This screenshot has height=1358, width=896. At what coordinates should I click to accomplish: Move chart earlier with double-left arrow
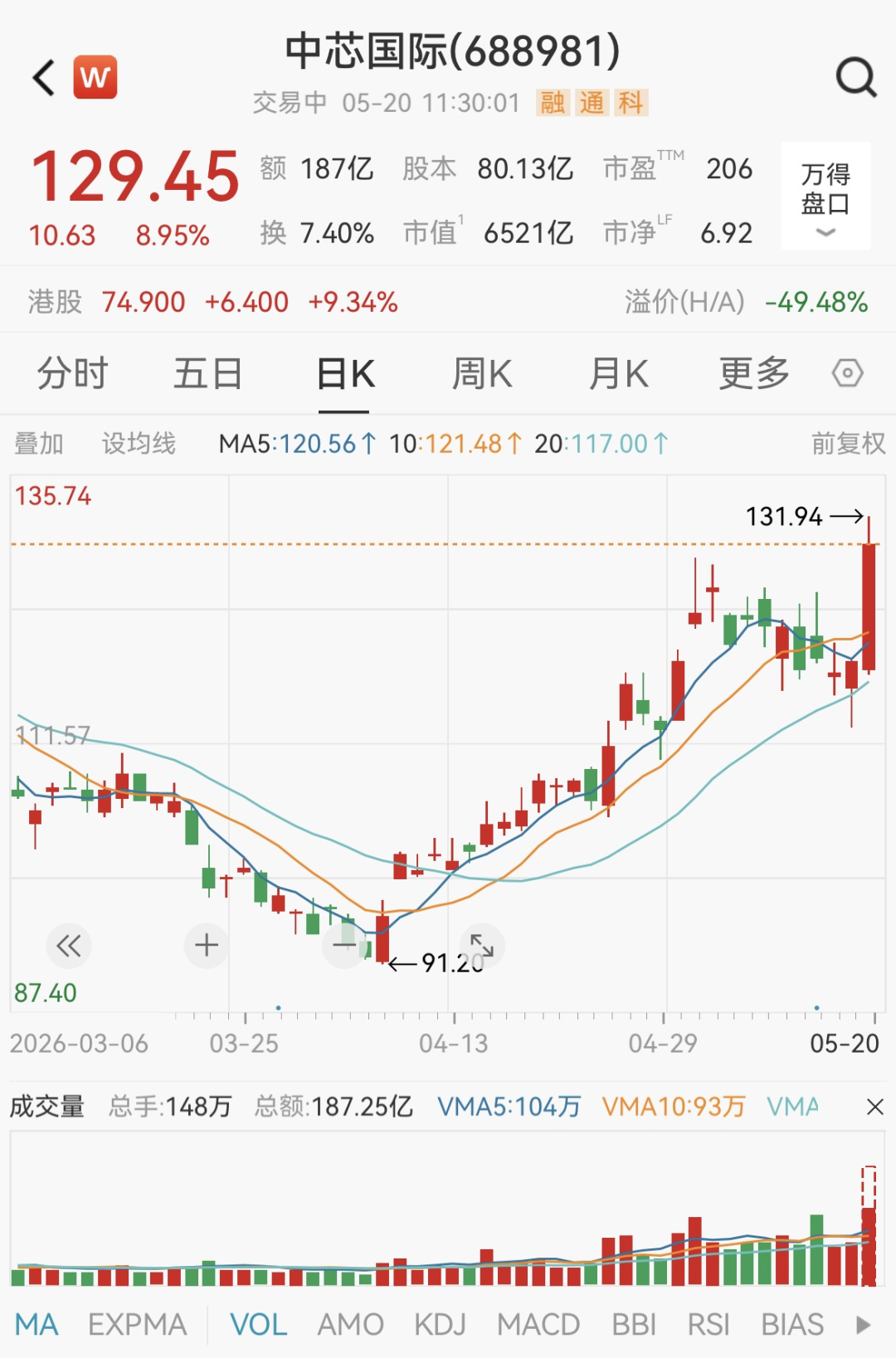(69, 946)
